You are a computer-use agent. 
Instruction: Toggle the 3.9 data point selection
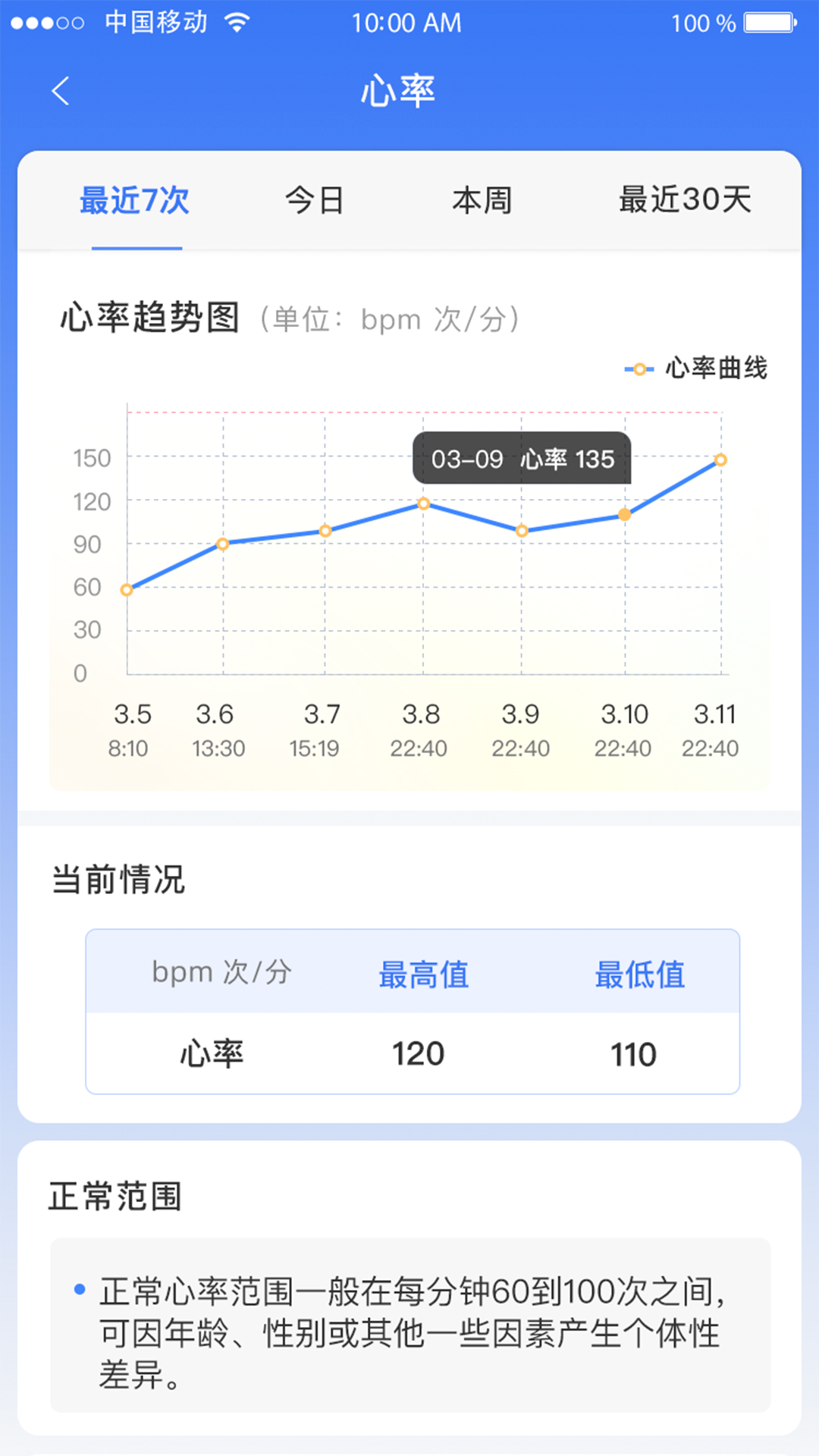pyautogui.click(x=521, y=531)
